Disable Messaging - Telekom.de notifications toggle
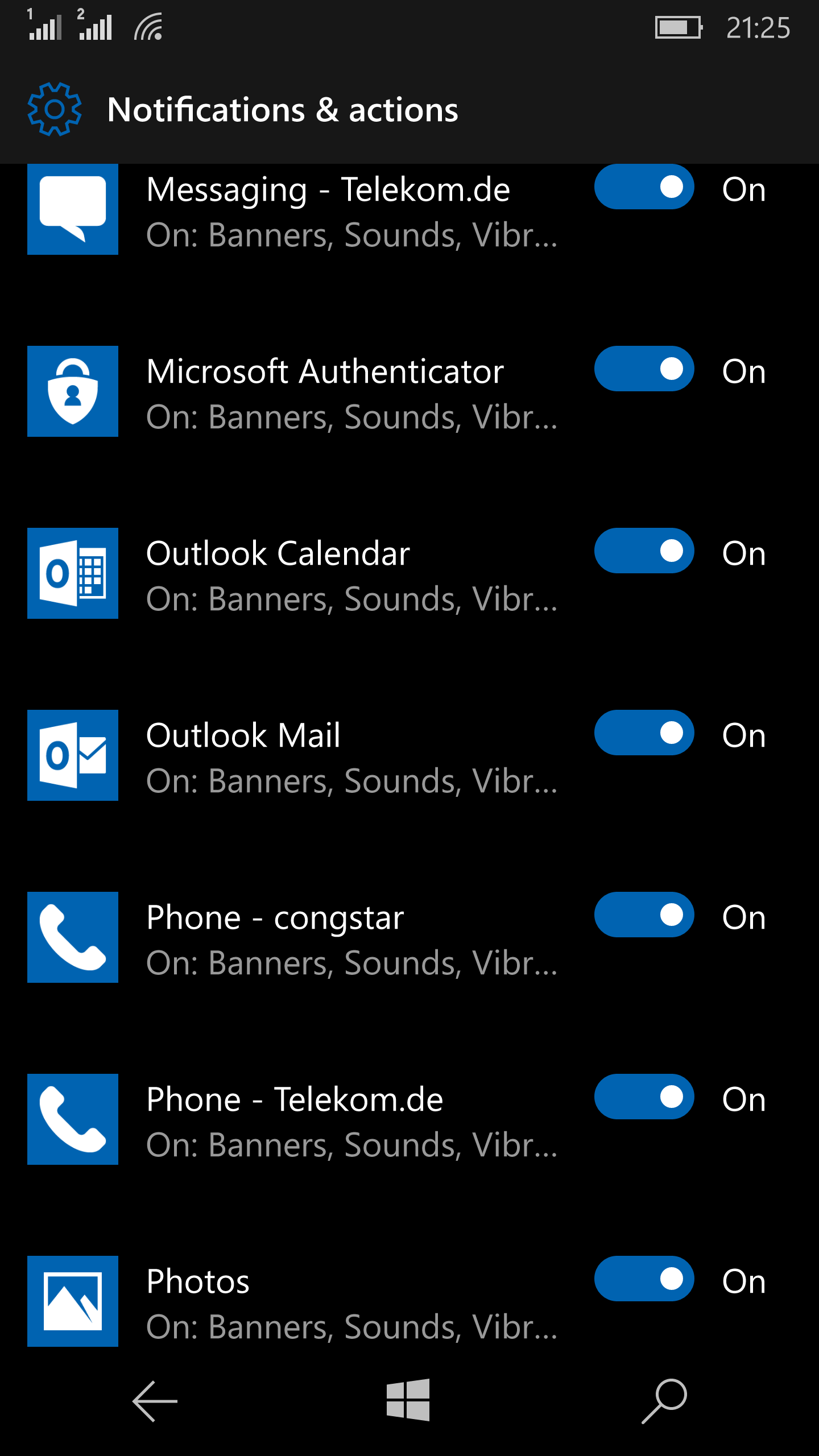The width and height of the screenshot is (819, 1456). pyautogui.click(x=644, y=187)
